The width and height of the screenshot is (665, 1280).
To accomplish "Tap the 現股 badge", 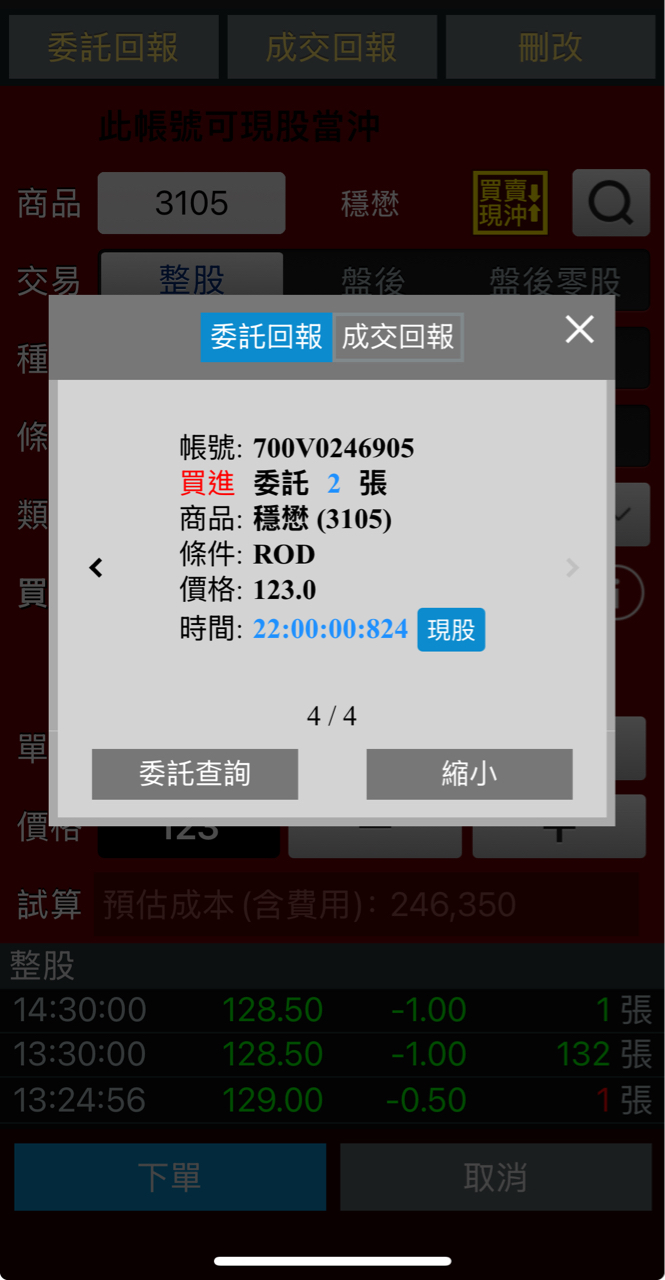I will tap(451, 630).
